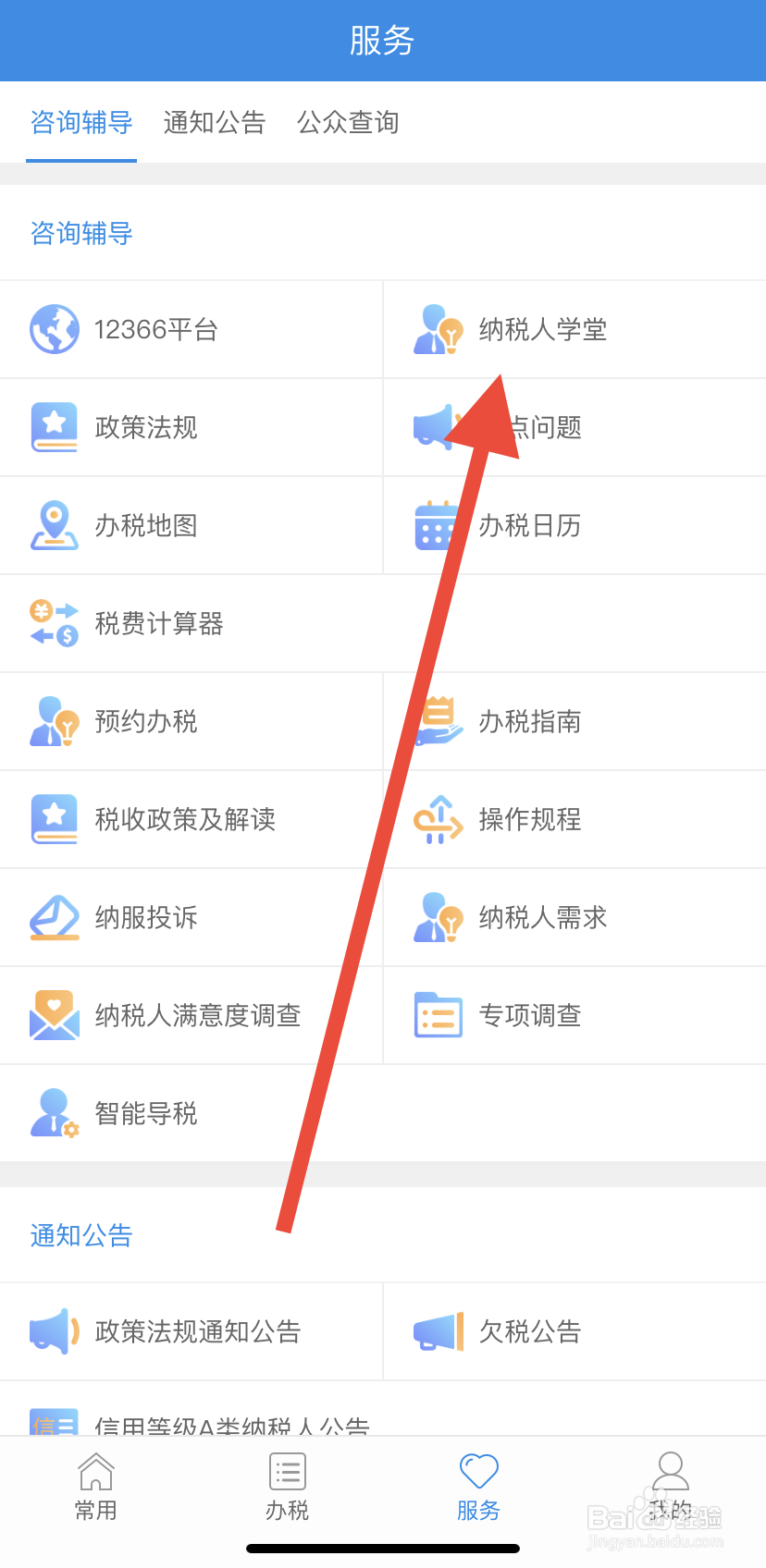Tap the 纳服投诉 icon

55,917
